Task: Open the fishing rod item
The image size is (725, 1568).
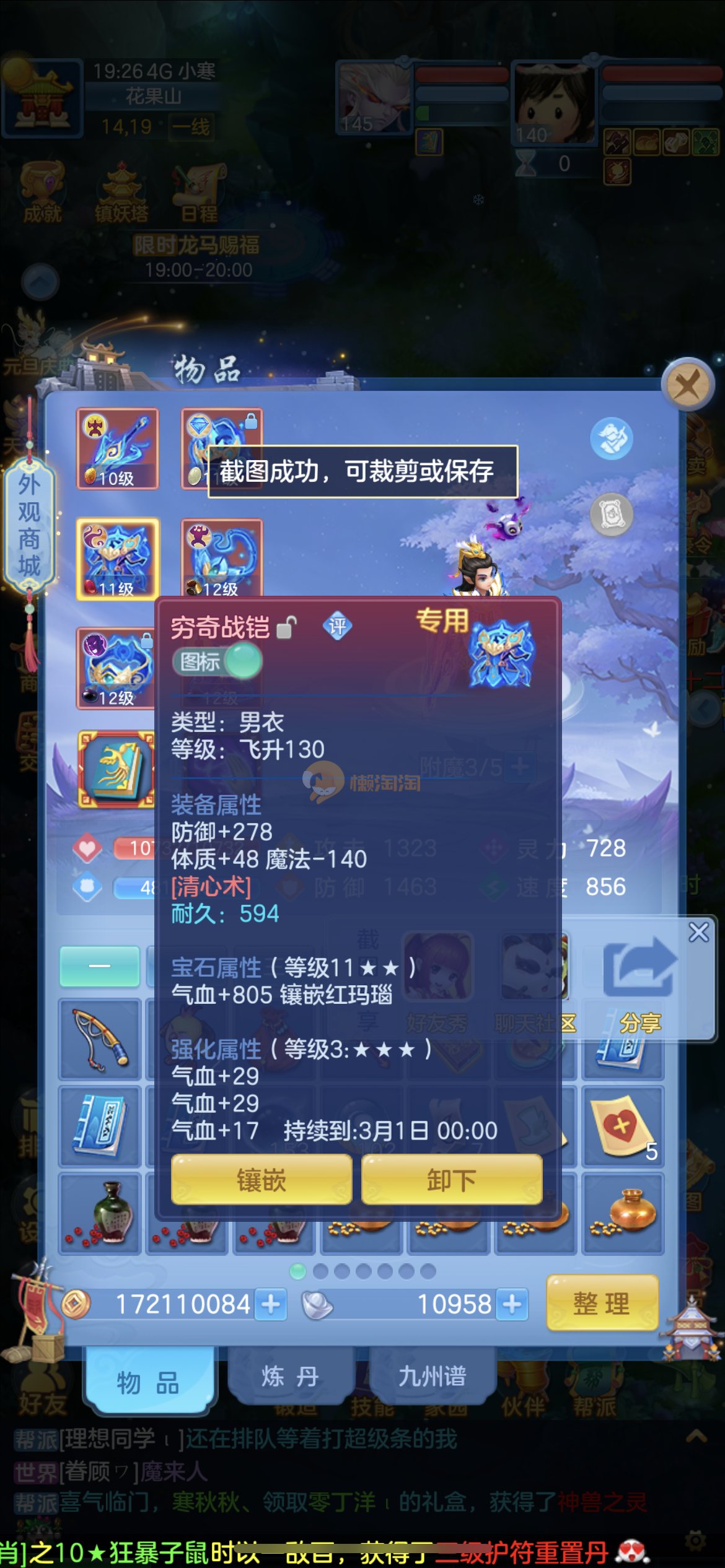Action: coord(100,1039)
